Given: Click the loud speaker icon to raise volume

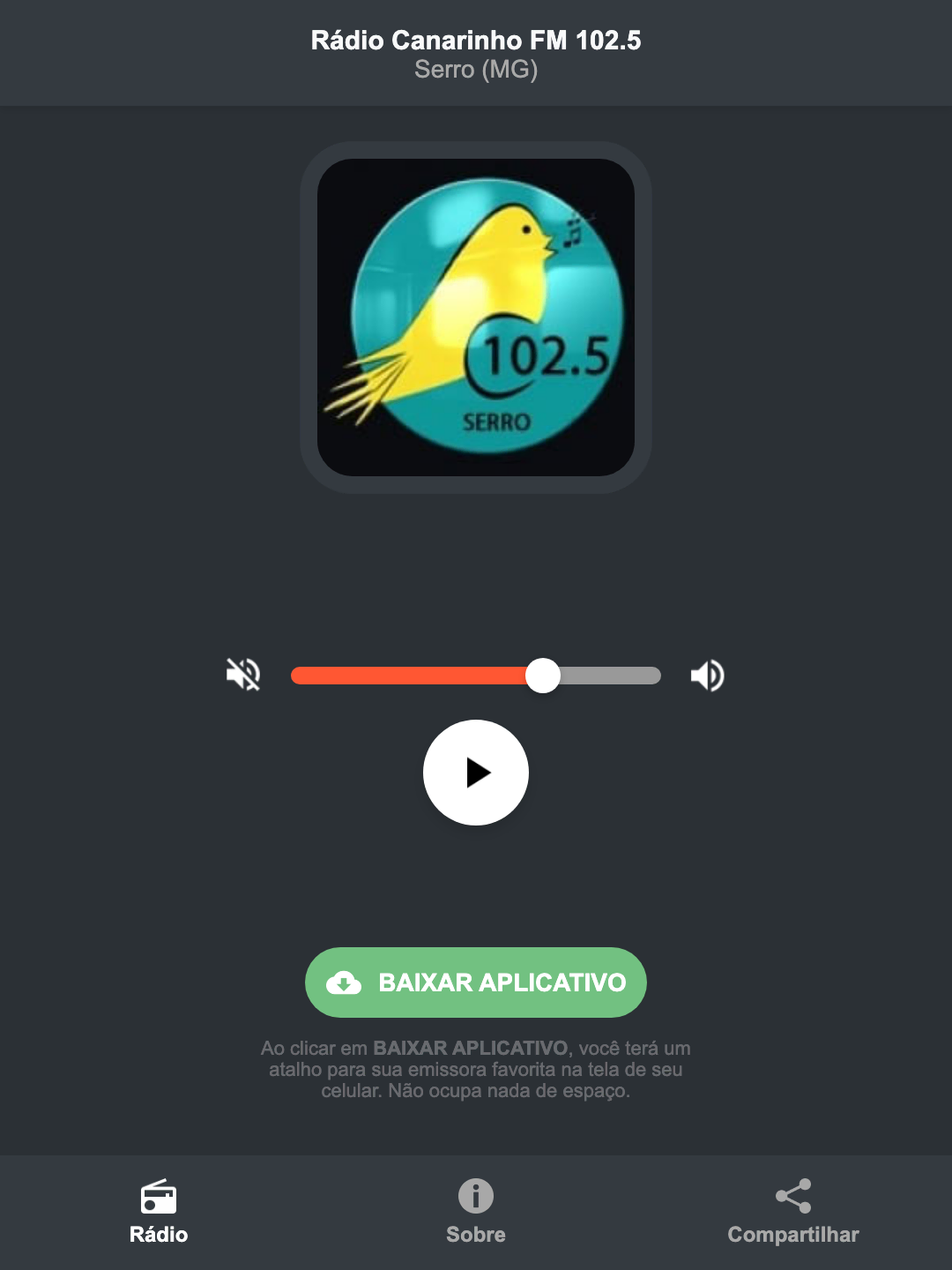Looking at the screenshot, I should 706,675.
